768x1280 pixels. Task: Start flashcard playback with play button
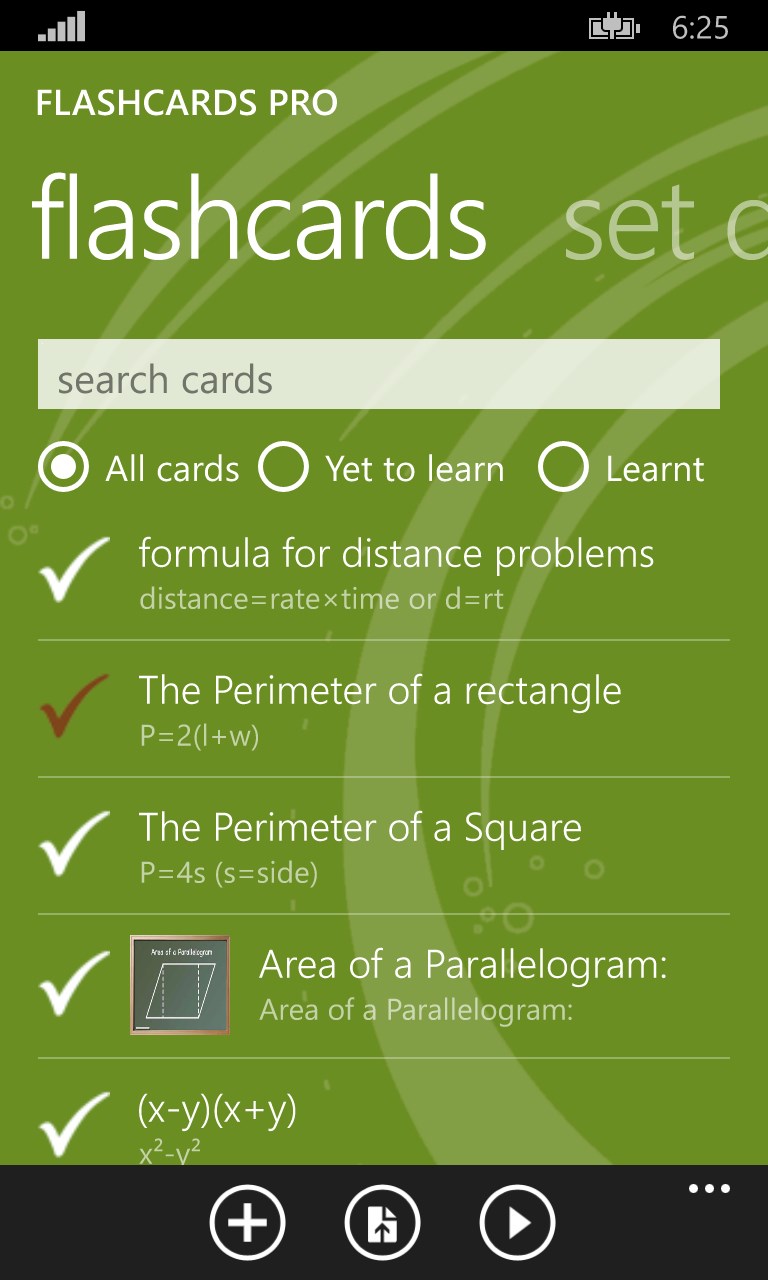point(517,1222)
